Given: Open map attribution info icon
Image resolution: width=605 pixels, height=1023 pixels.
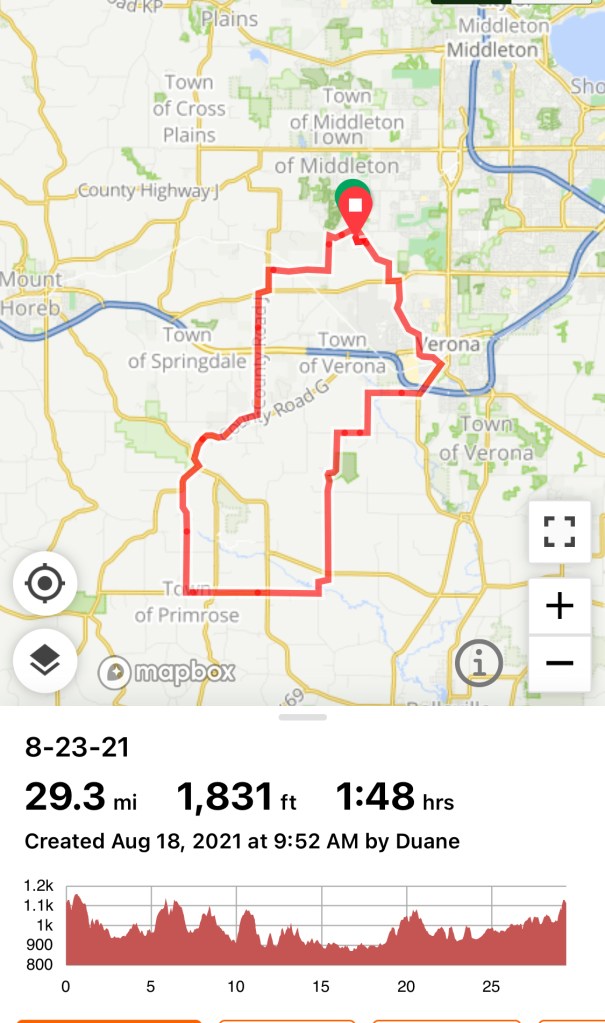Looking at the screenshot, I should click(479, 662).
